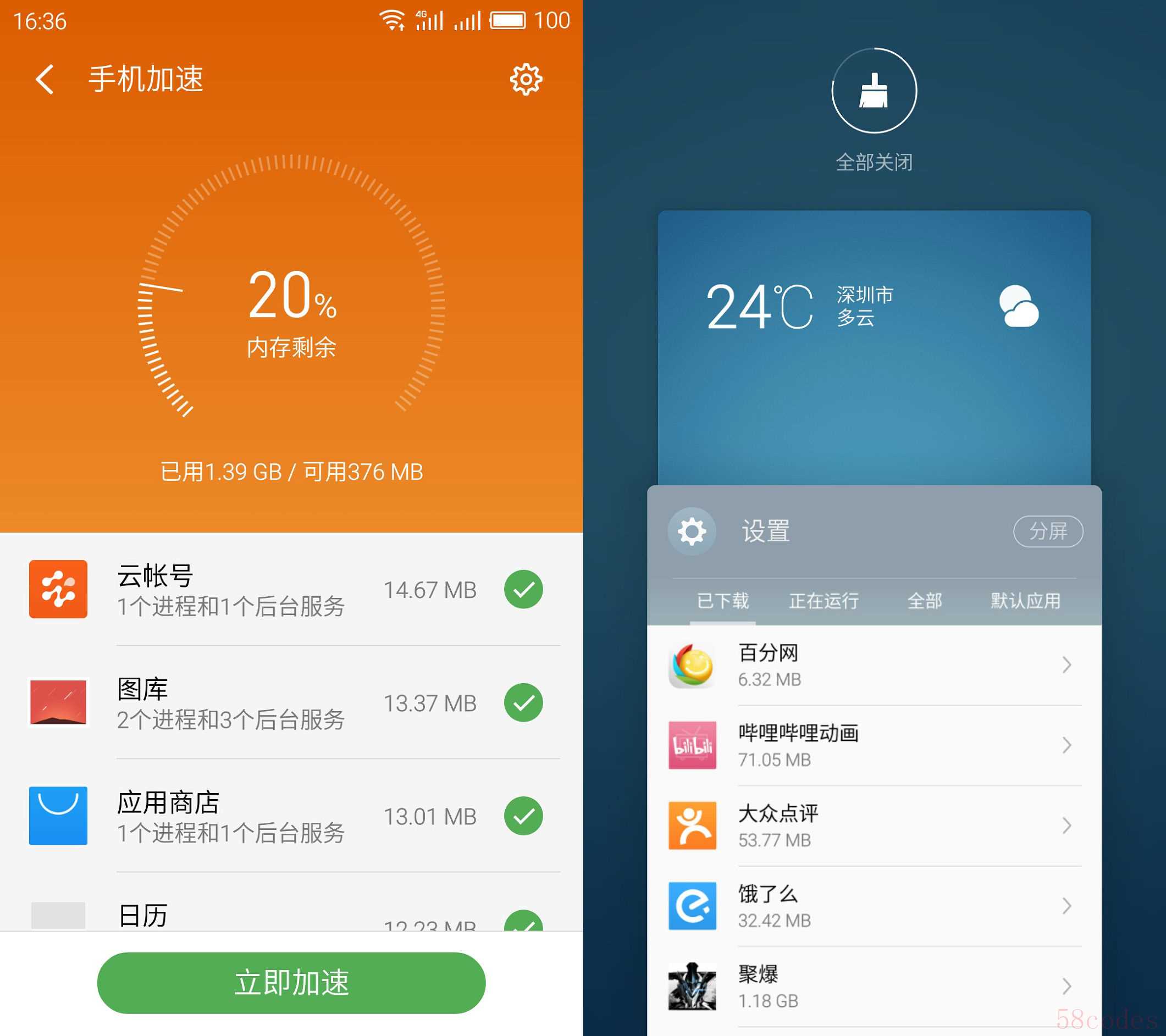Uncheck the 云帐号 process
The image size is (1166, 1036).
[523, 589]
